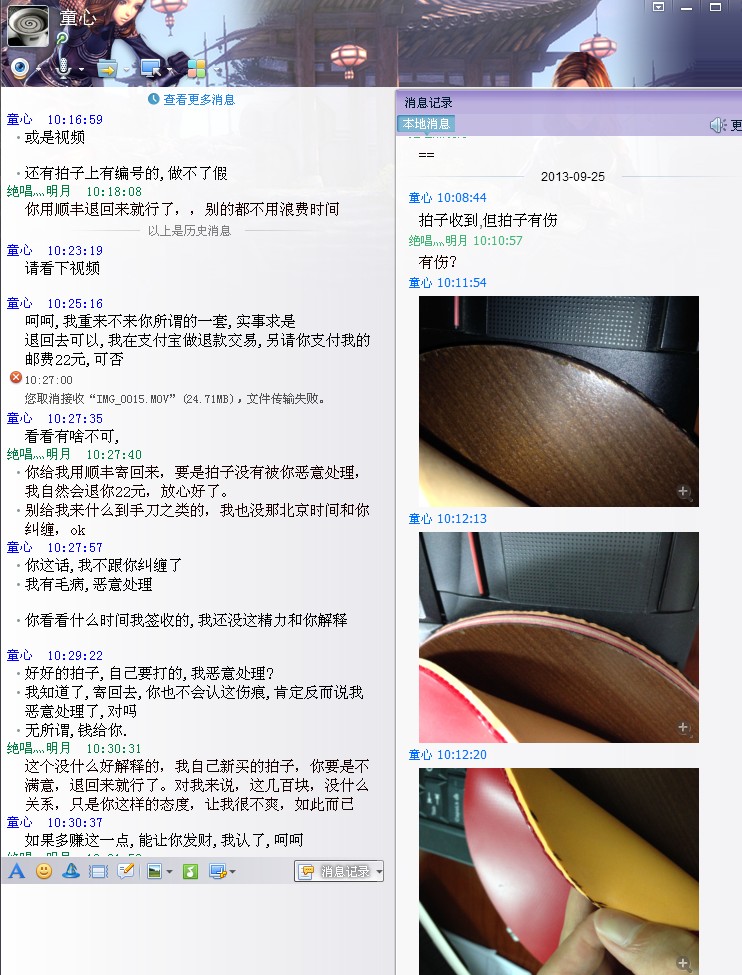The image size is (742, 975).
Task: Start a voice chat using the microphone icon
Action: pyautogui.click(x=62, y=67)
